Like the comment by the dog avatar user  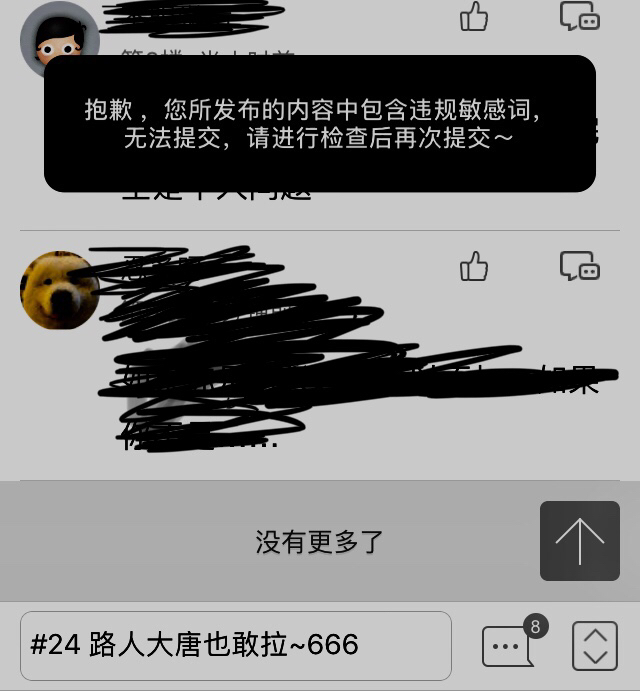(474, 267)
